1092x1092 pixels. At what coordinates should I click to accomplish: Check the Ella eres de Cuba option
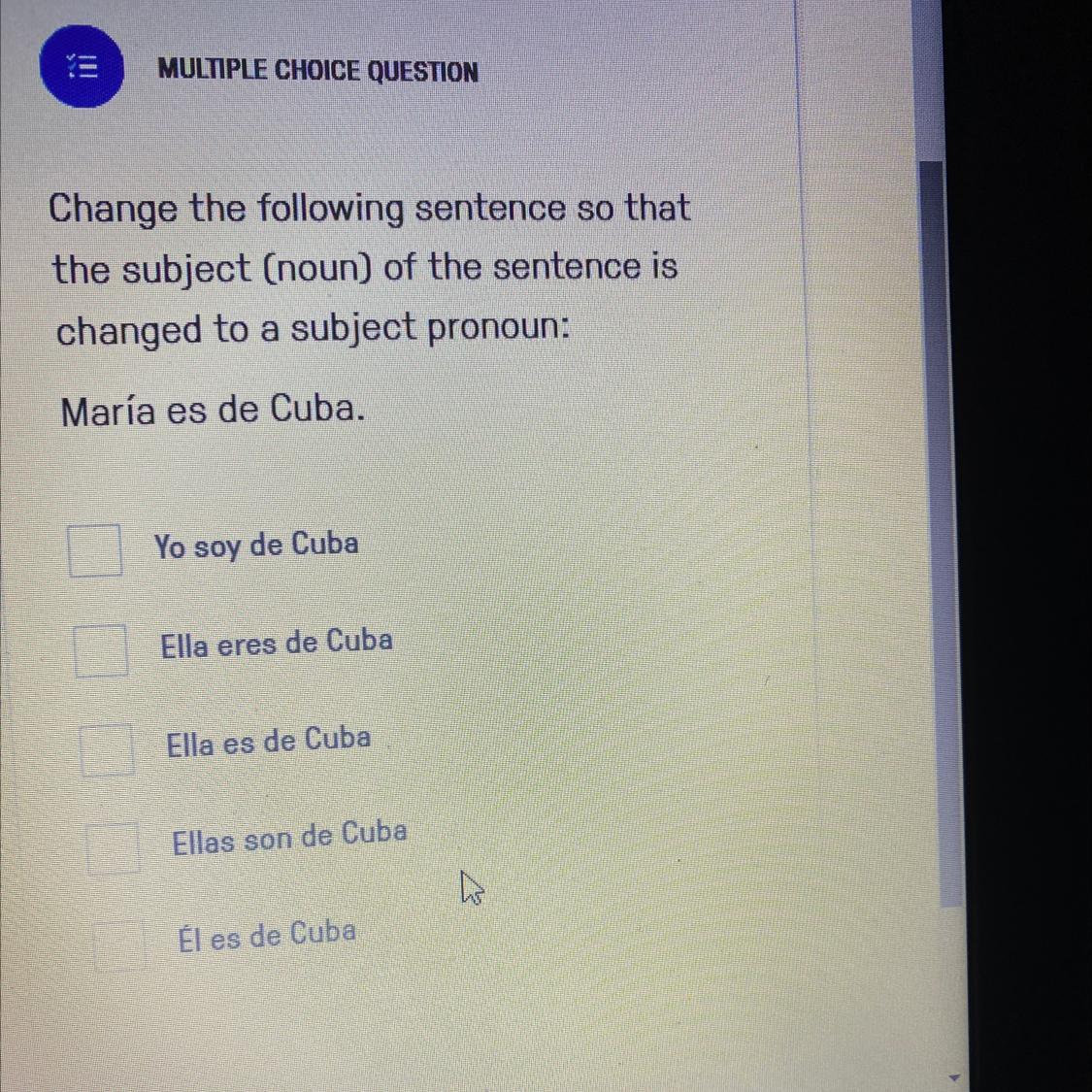101,650
